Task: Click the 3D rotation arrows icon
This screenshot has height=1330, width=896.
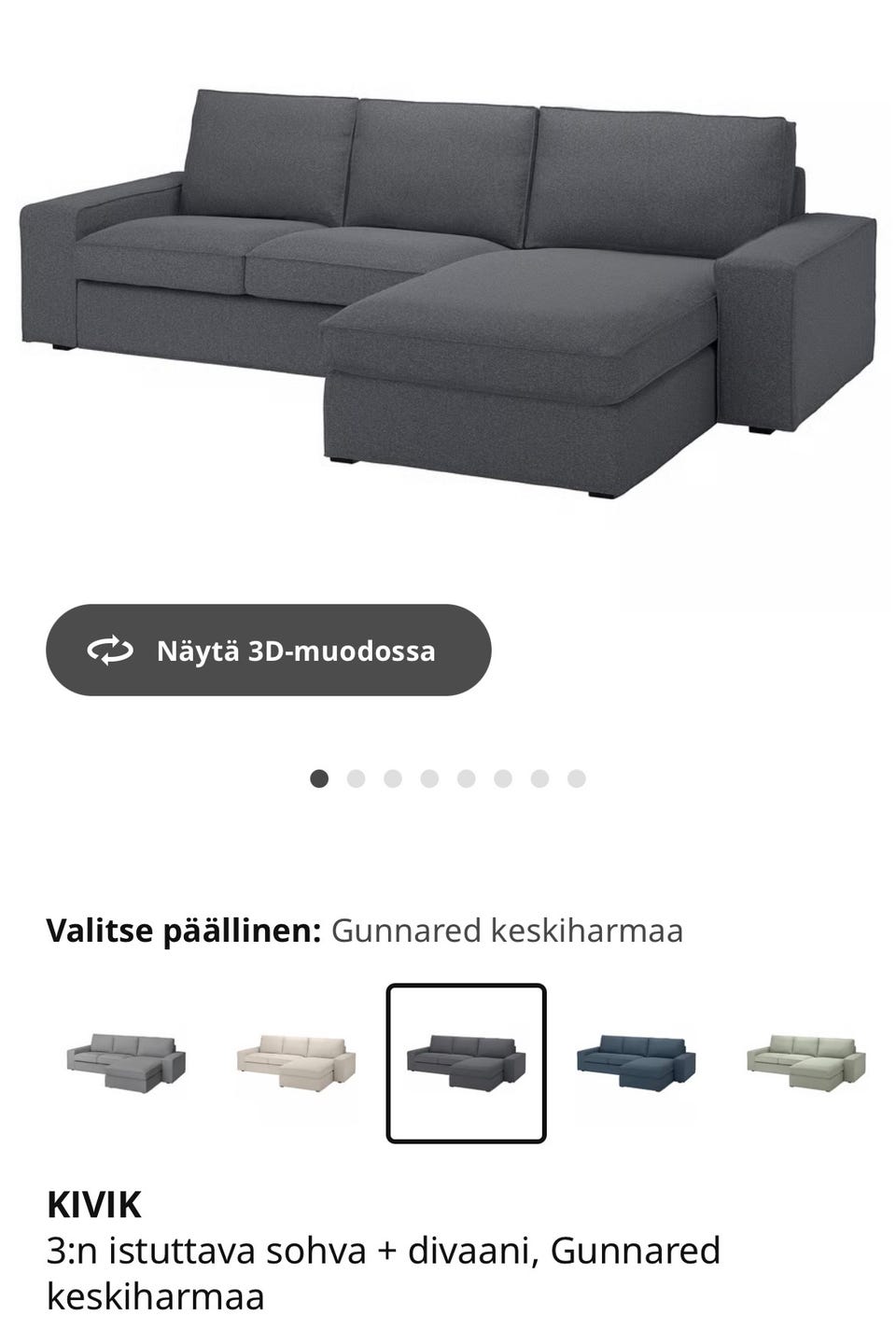Action: [x=109, y=651]
